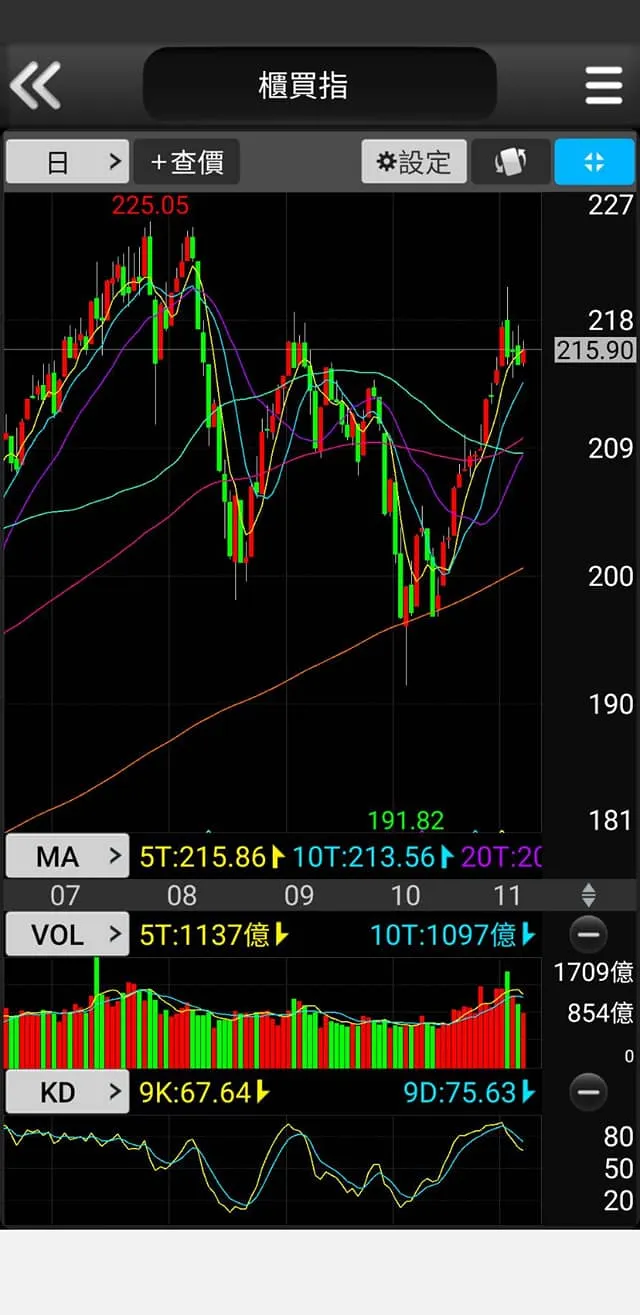
Task: Tap the up-down resize handle by date axis
Action: [x=588, y=894]
